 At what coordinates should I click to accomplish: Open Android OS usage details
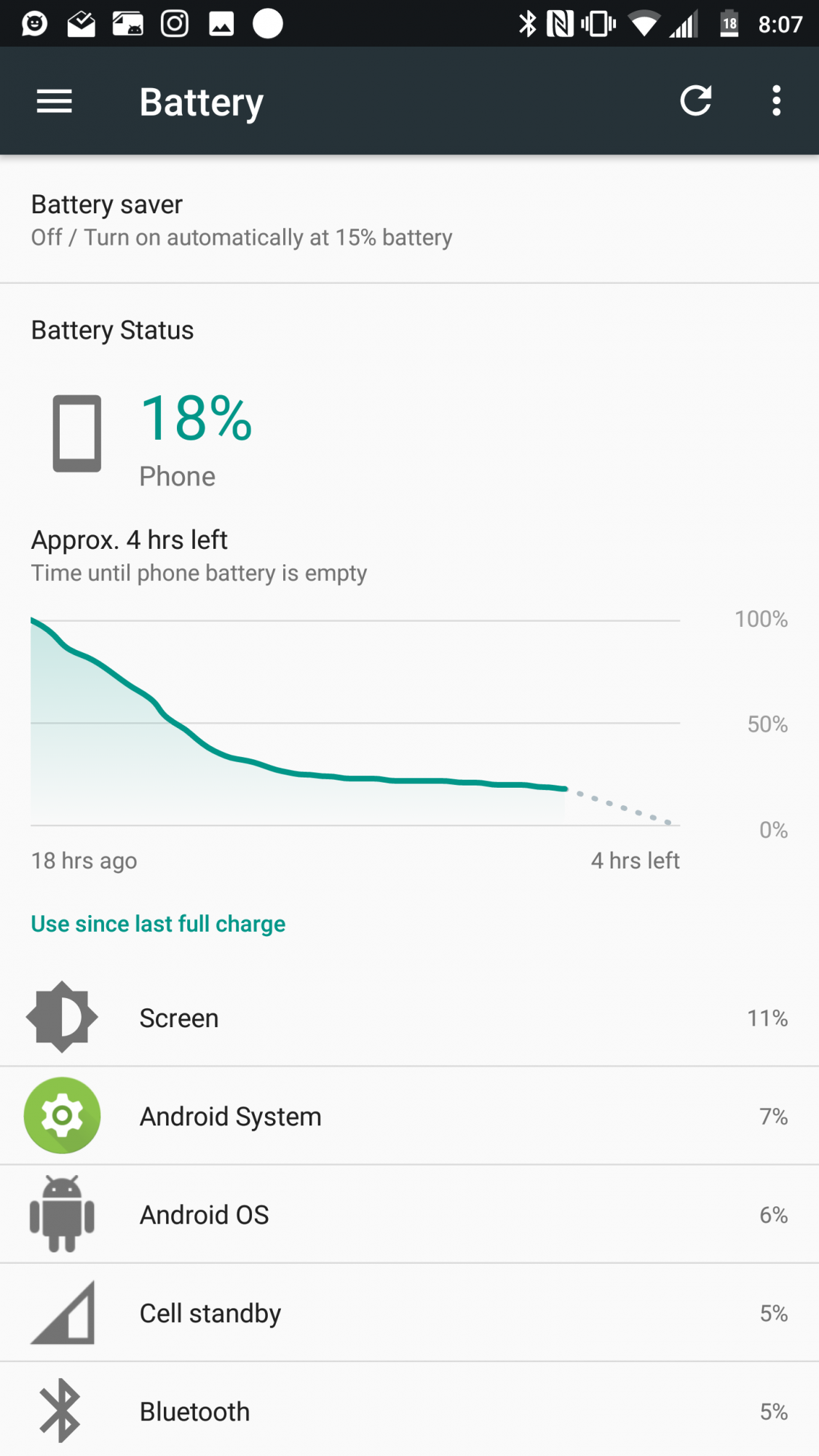click(409, 1214)
